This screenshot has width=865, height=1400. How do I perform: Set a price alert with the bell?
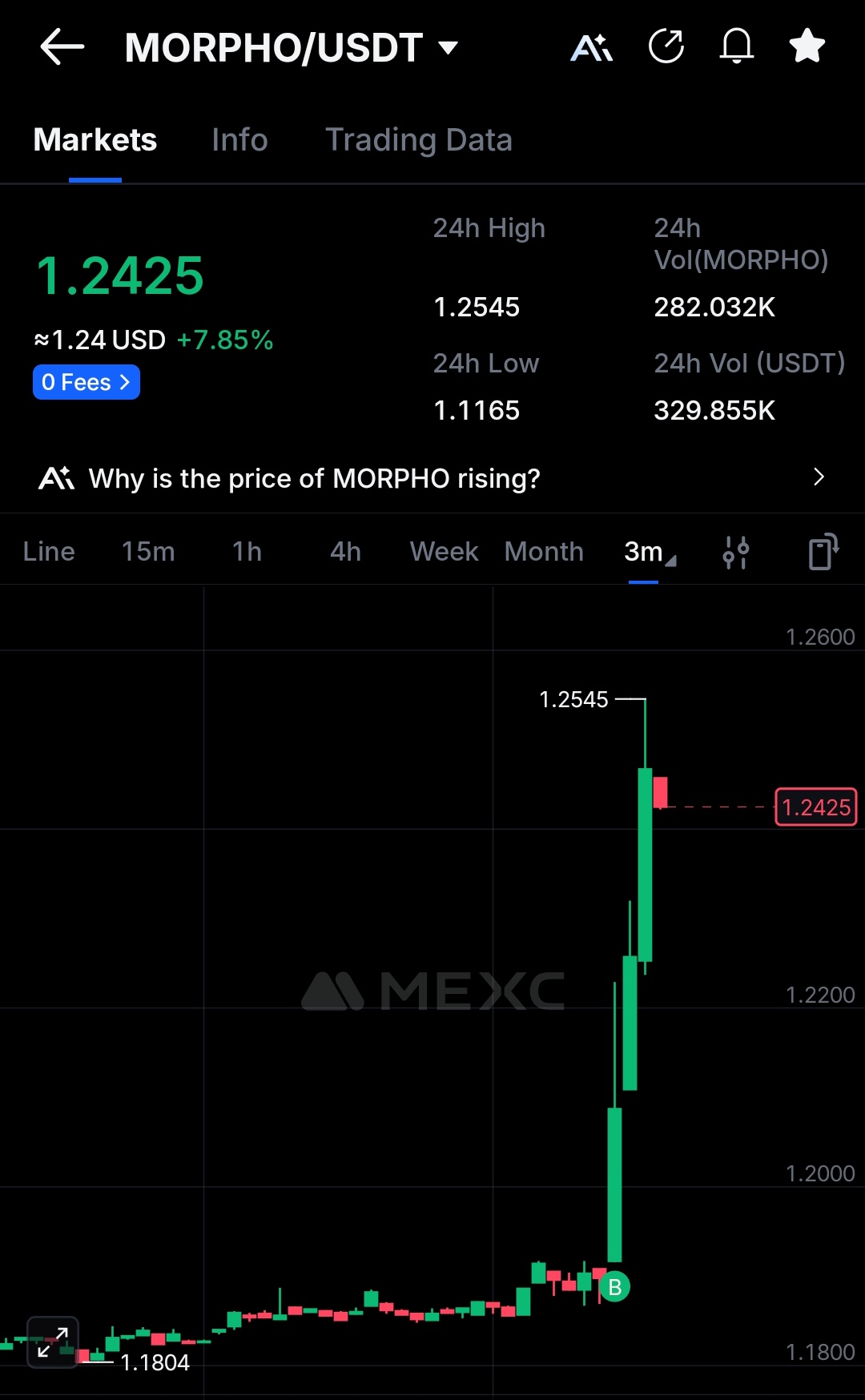[x=736, y=46]
